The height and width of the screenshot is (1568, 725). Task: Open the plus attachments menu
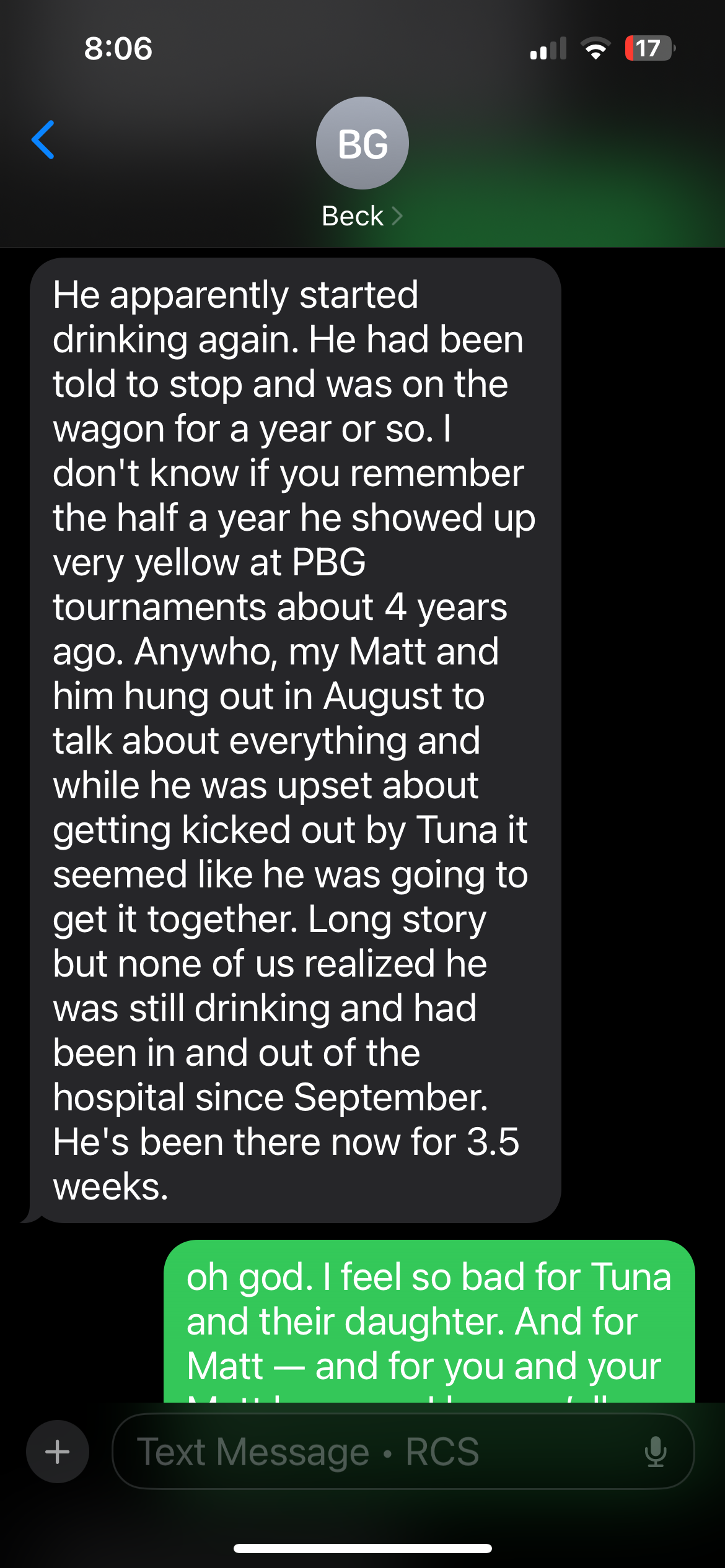(57, 1452)
